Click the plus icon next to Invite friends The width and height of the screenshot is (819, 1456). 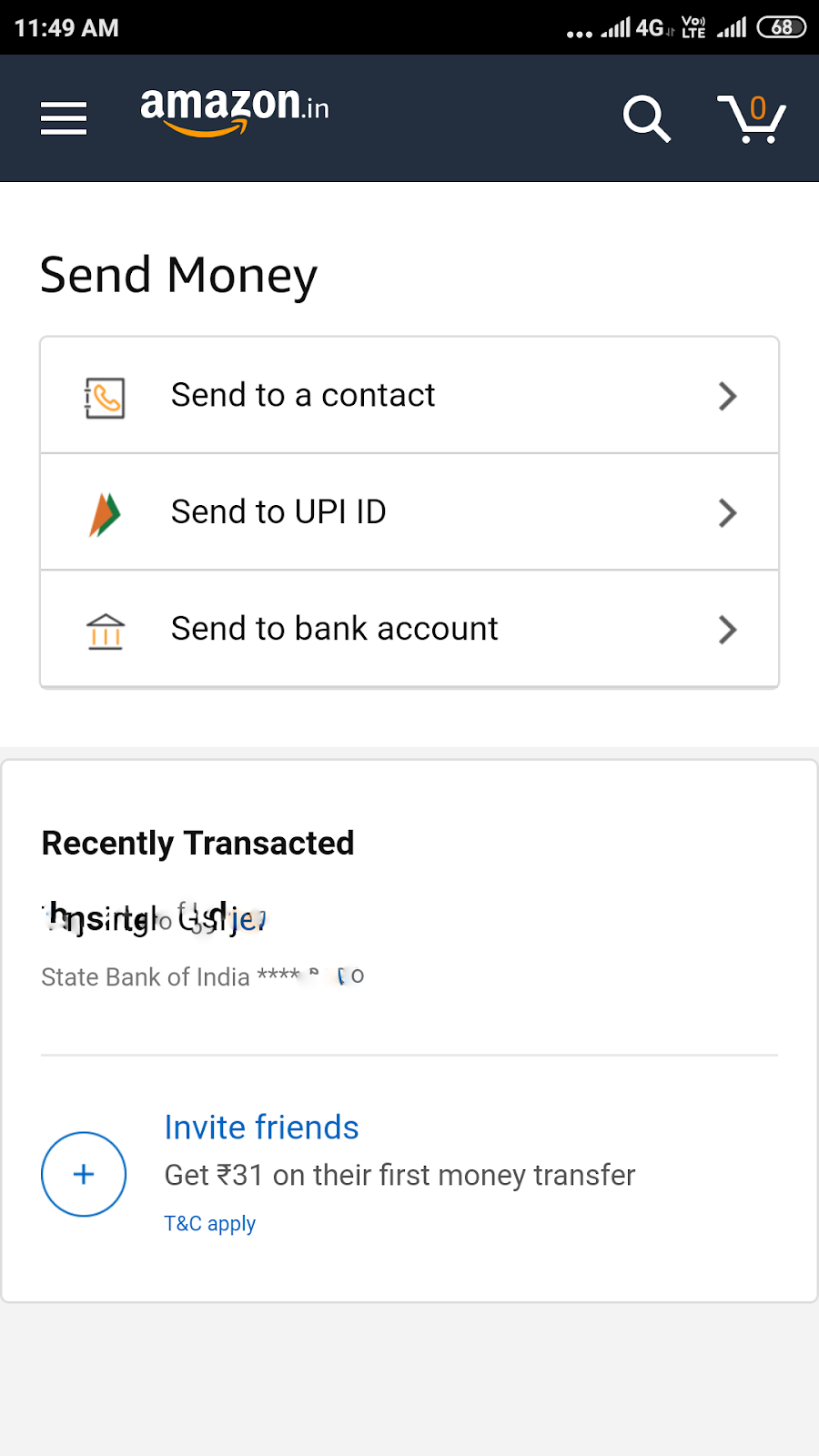[x=84, y=1174]
